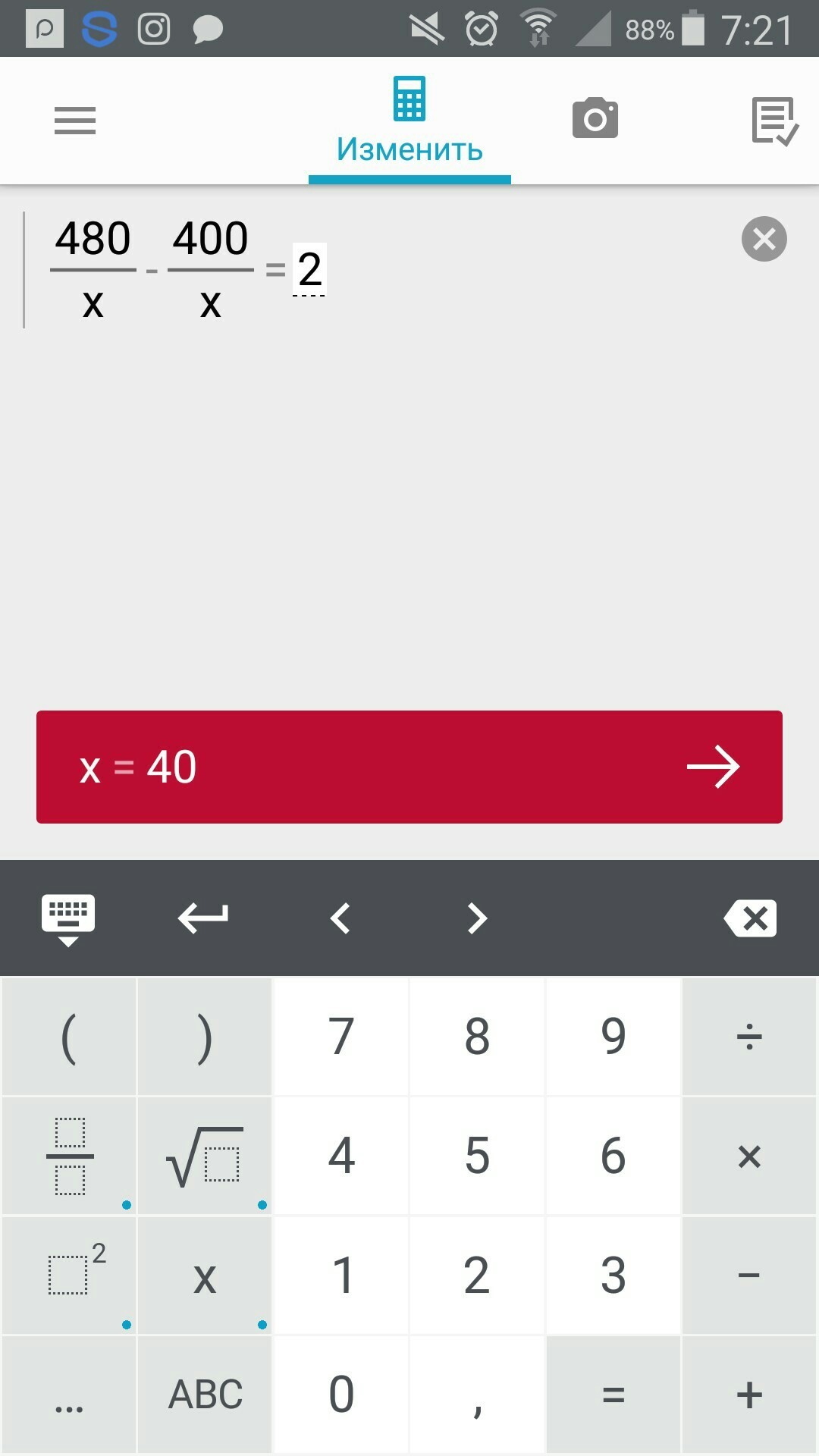Insert a fraction template

coord(69,1156)
